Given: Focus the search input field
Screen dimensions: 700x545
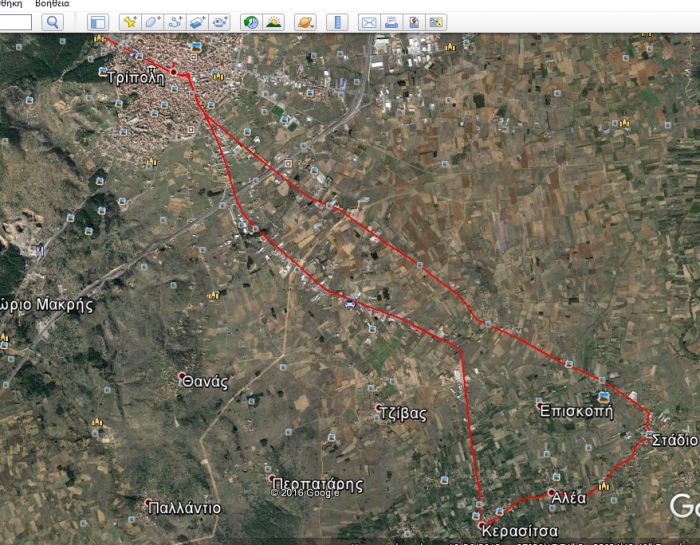Looking at the screenshot, I should (x=15, y=21).
